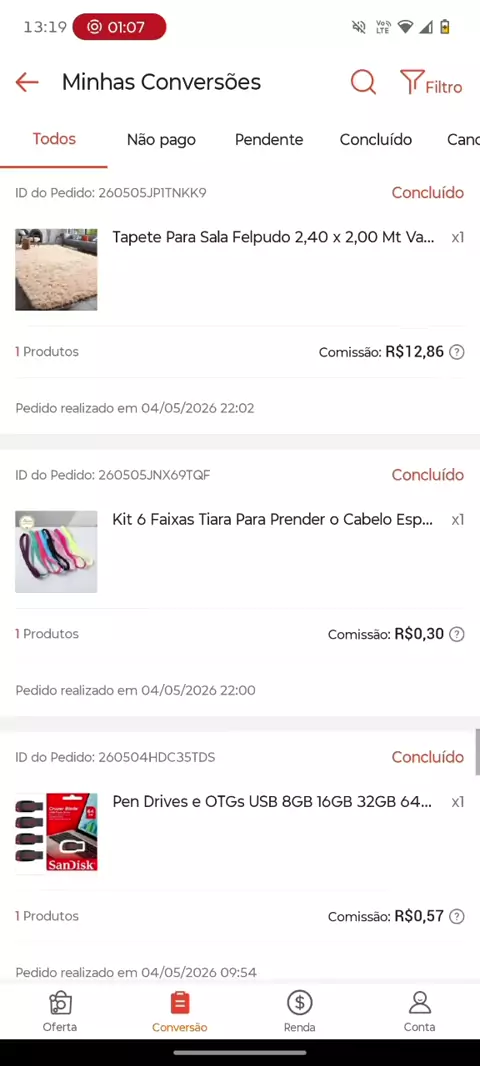Switch to the Não pago tab

click(x=161, y=139)
